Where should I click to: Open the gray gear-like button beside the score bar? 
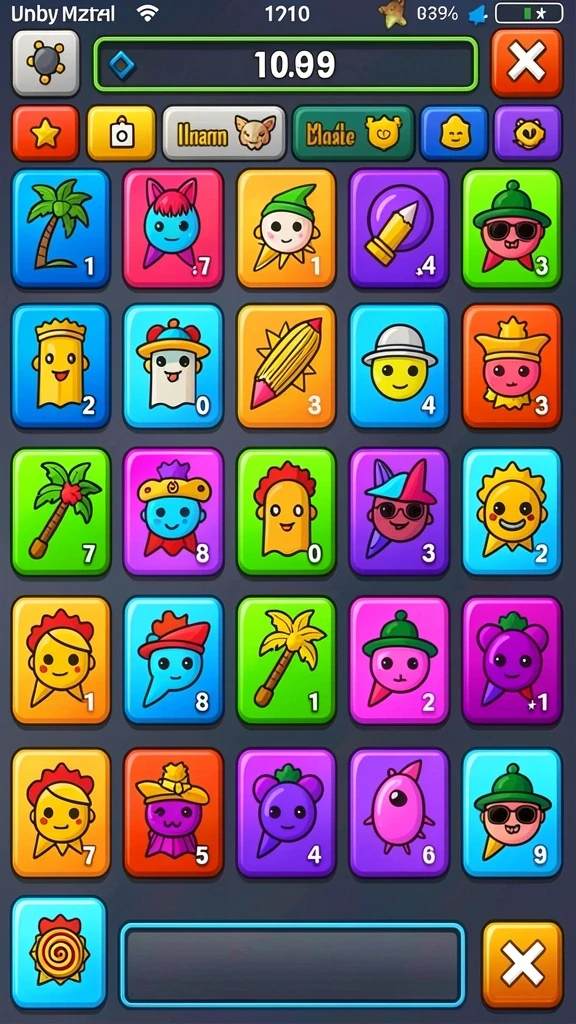pos(46,63)
